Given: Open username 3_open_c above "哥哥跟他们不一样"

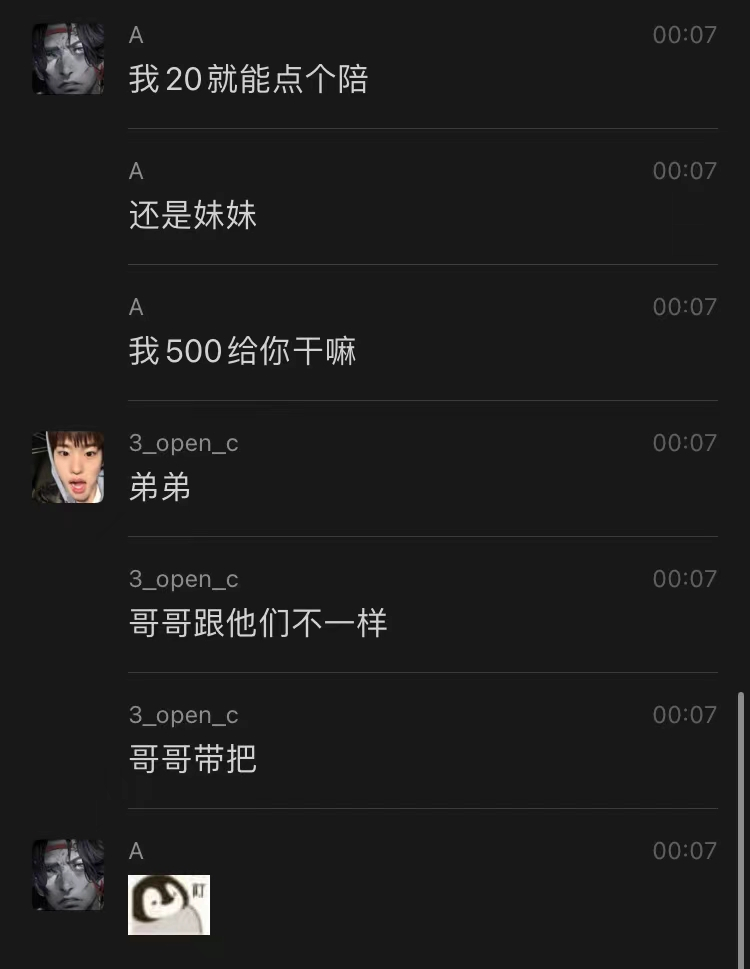Looking at the screenshot, I should 184,579.
